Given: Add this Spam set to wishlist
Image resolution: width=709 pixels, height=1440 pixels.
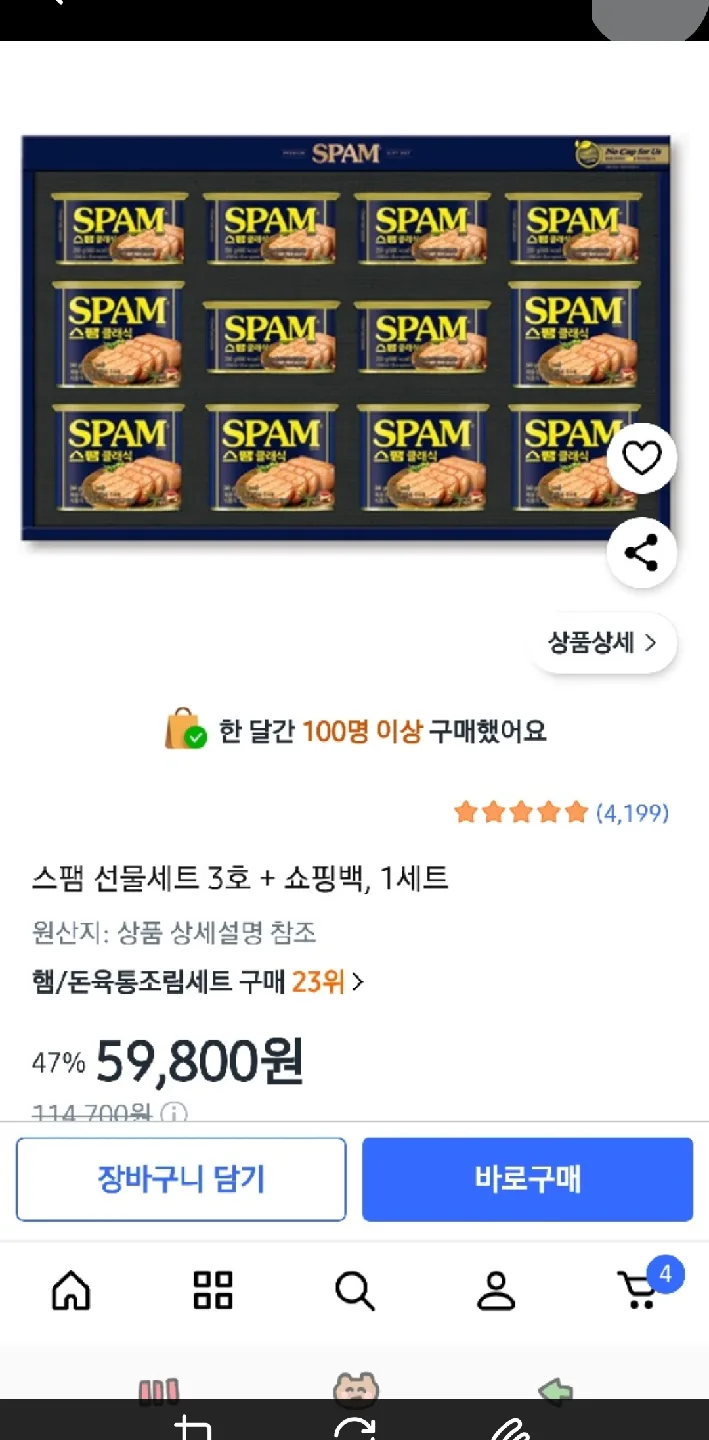Looking at the screenshot, I should [641, 458].
